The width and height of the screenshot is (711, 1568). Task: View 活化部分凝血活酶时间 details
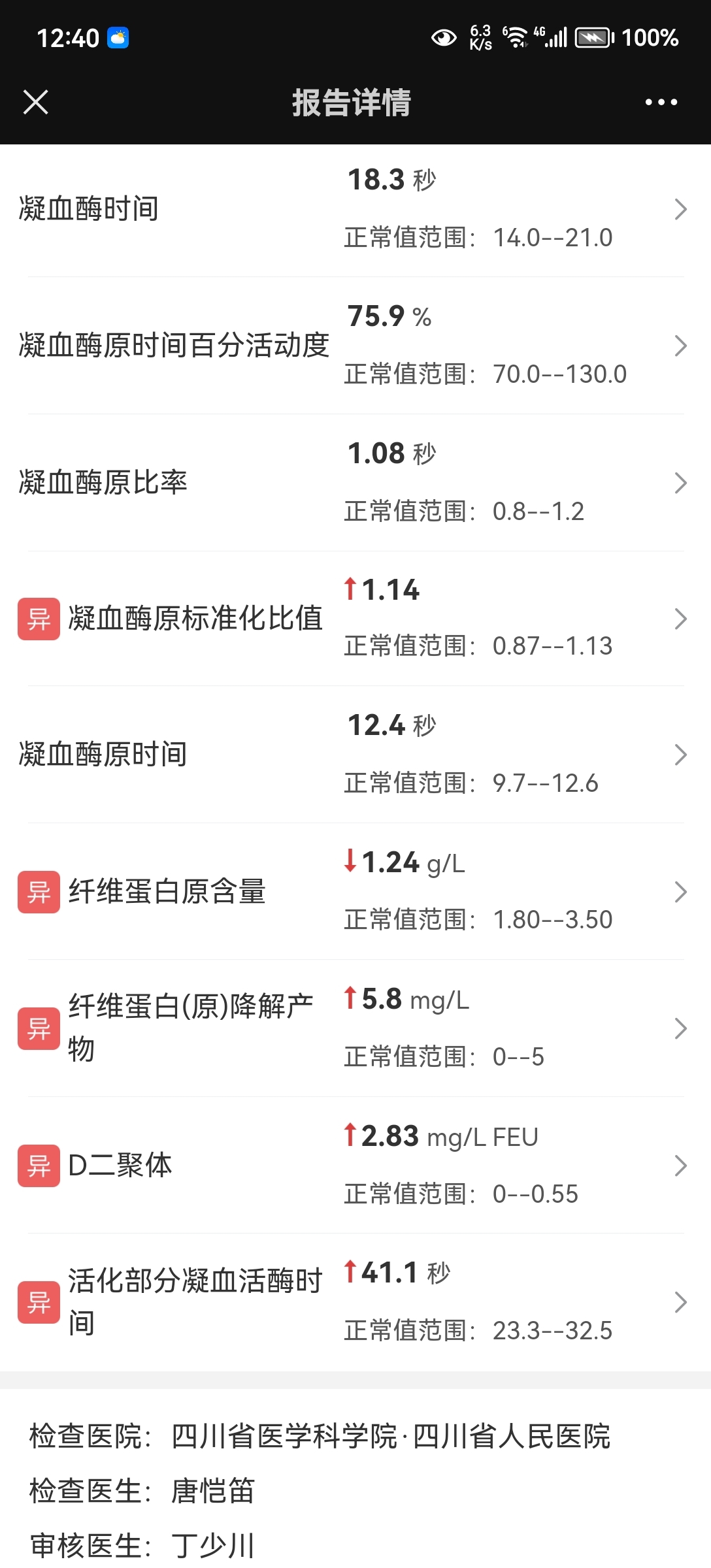coord(355,1302)
